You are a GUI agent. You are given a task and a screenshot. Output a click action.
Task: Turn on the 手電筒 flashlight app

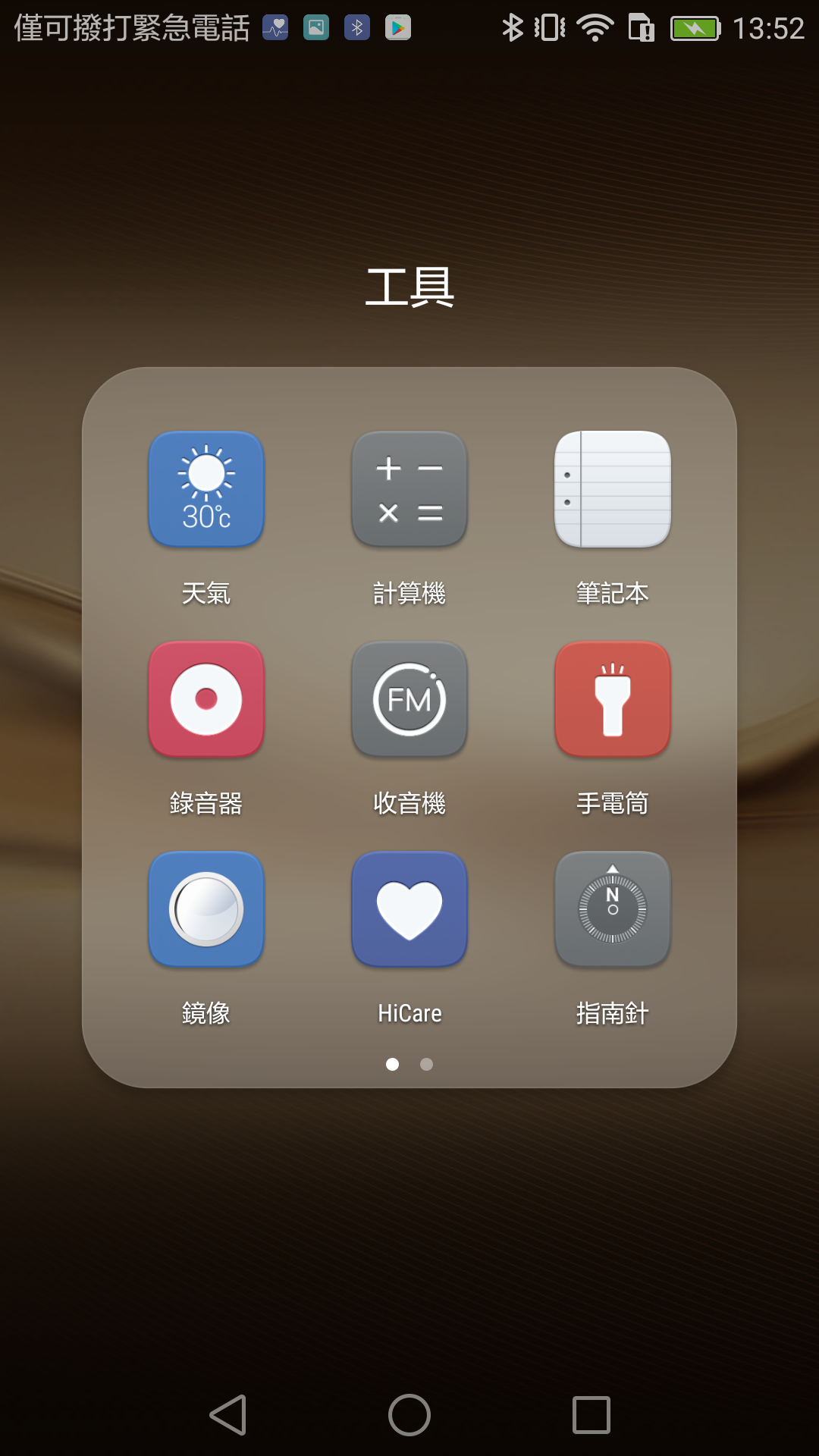613,699
